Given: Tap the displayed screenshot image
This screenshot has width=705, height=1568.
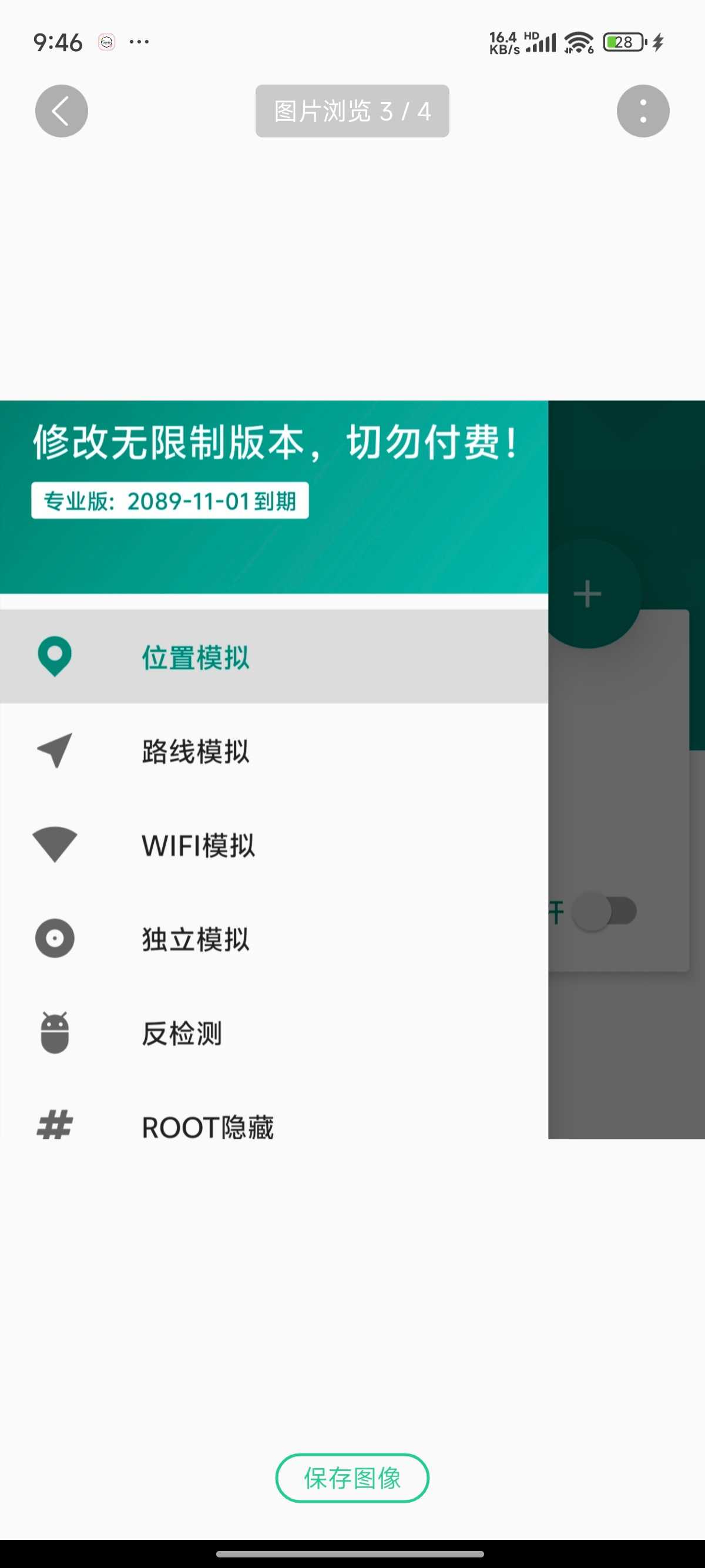Looking at the screenshot, I should [x=352, y=769].
